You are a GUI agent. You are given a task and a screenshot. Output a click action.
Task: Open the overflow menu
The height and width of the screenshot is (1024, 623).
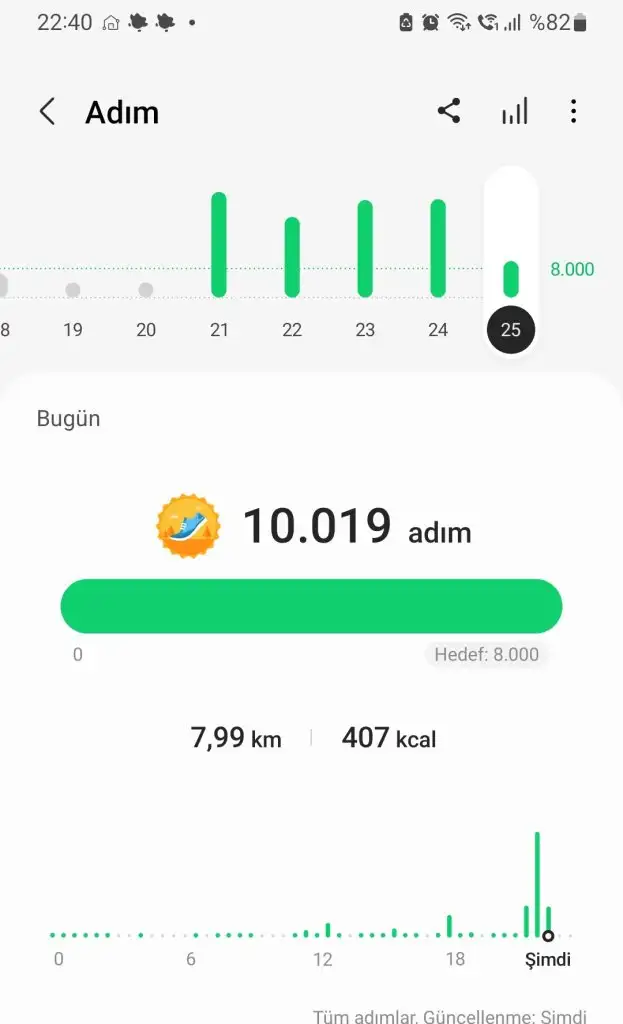573,111
